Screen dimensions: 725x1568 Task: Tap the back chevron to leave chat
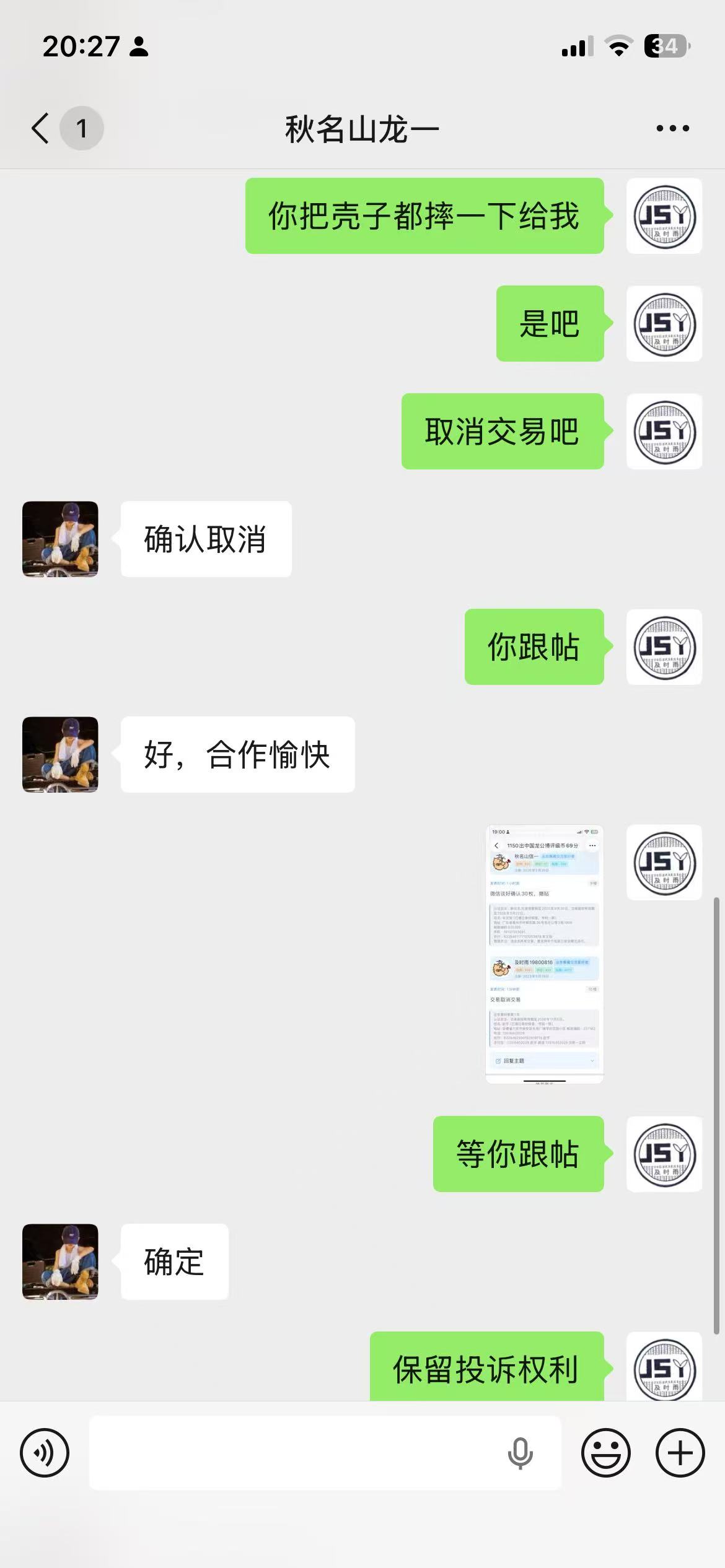click(x=39, y=127)
